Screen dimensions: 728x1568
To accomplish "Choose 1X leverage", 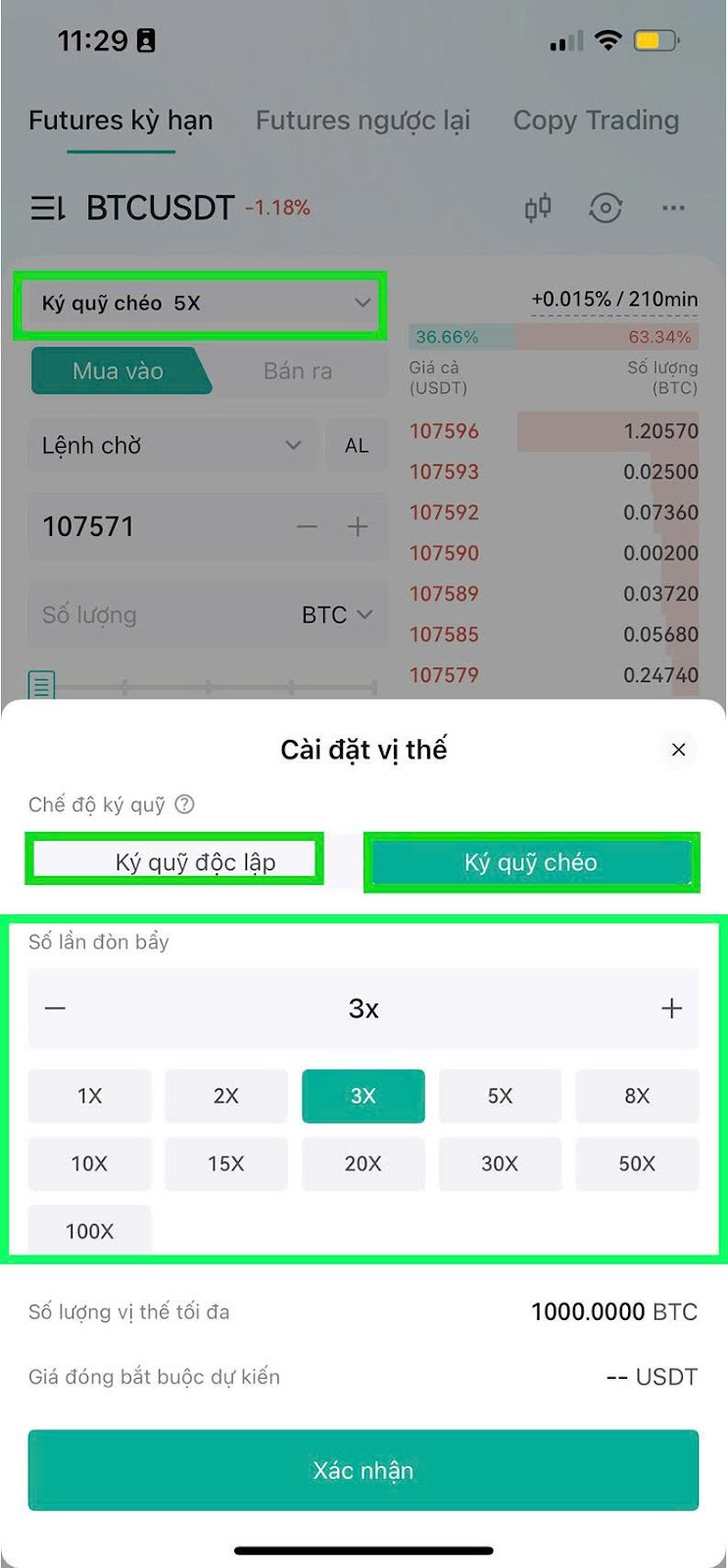I will click(x=90, y=1096).
